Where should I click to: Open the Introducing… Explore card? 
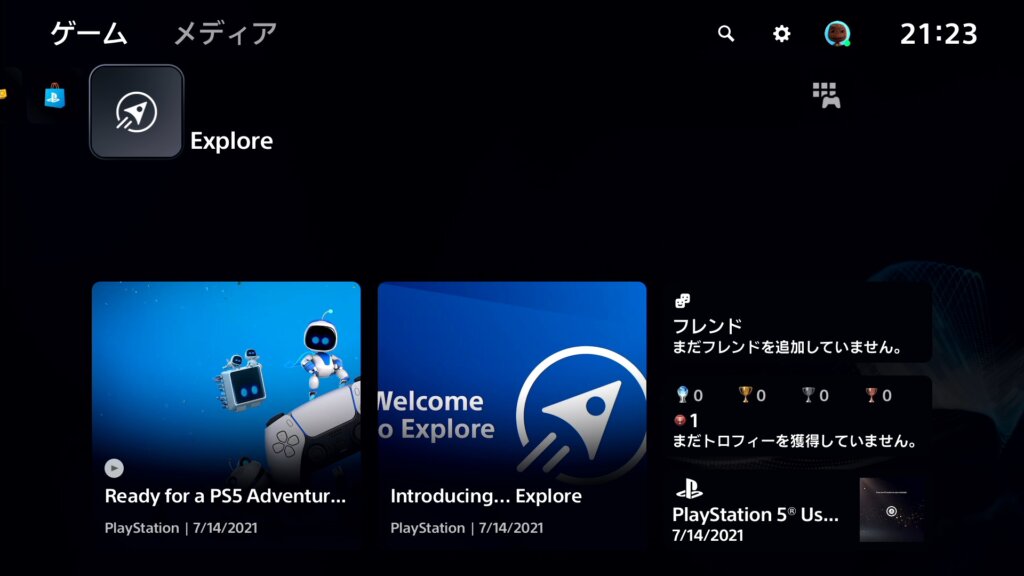(x=512, y=414)
